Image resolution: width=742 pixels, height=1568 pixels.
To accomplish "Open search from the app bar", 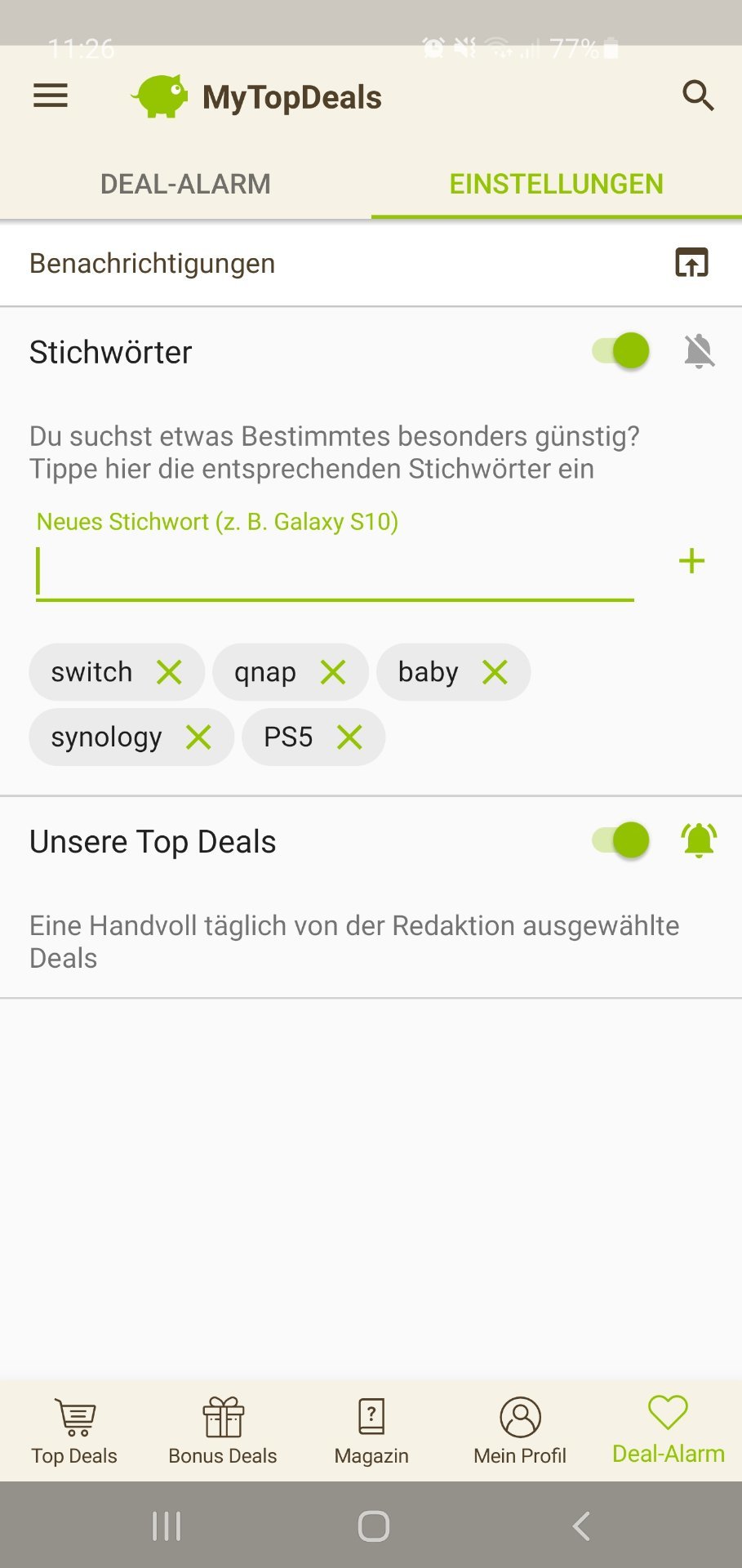I will [698, 96].
